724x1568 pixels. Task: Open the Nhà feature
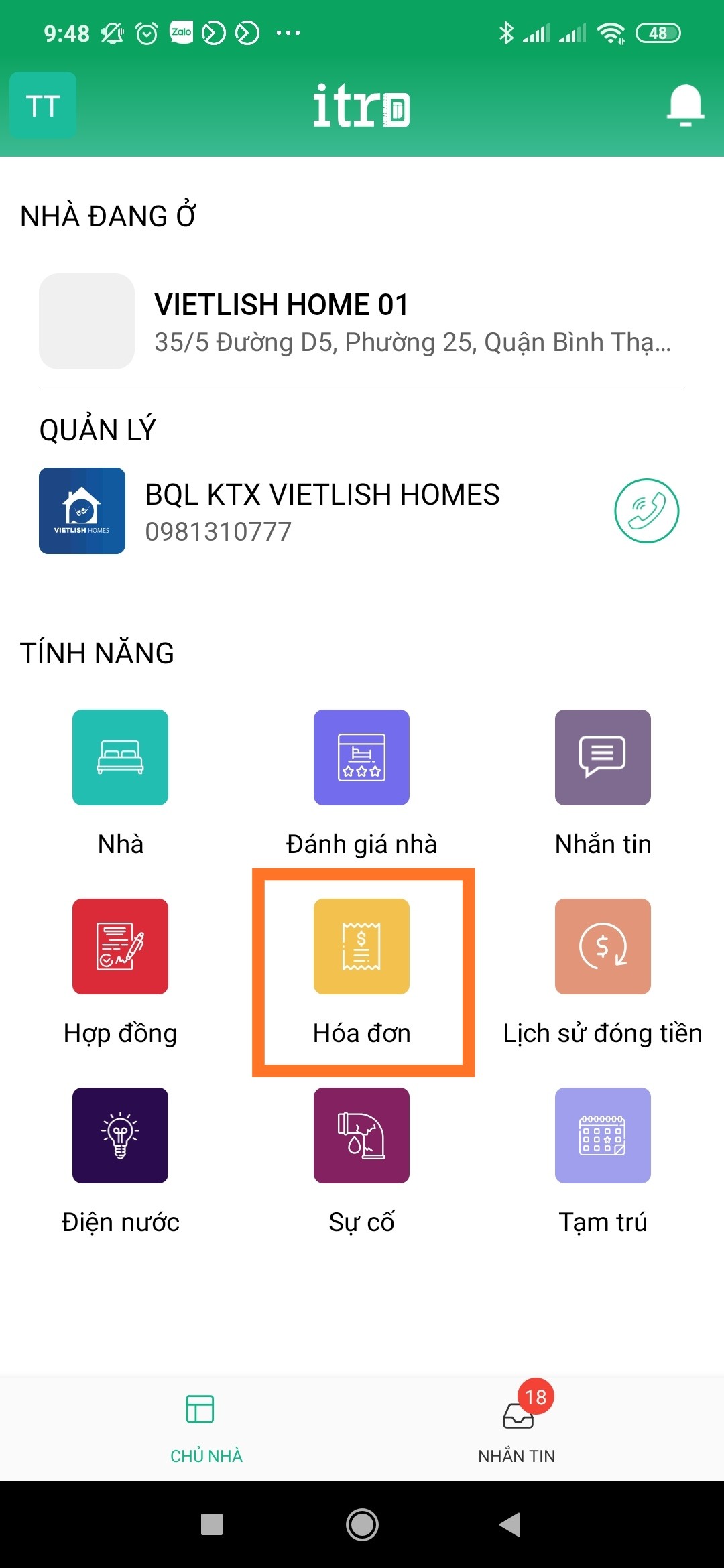[x=120, y=758]
